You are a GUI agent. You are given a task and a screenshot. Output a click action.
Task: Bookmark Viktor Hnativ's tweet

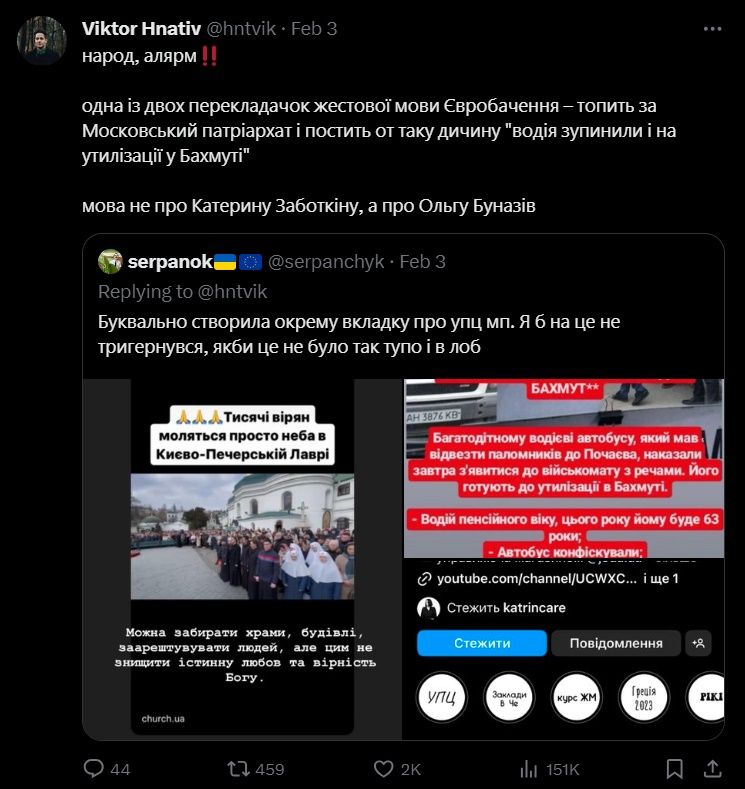click(x=676, y=769)
